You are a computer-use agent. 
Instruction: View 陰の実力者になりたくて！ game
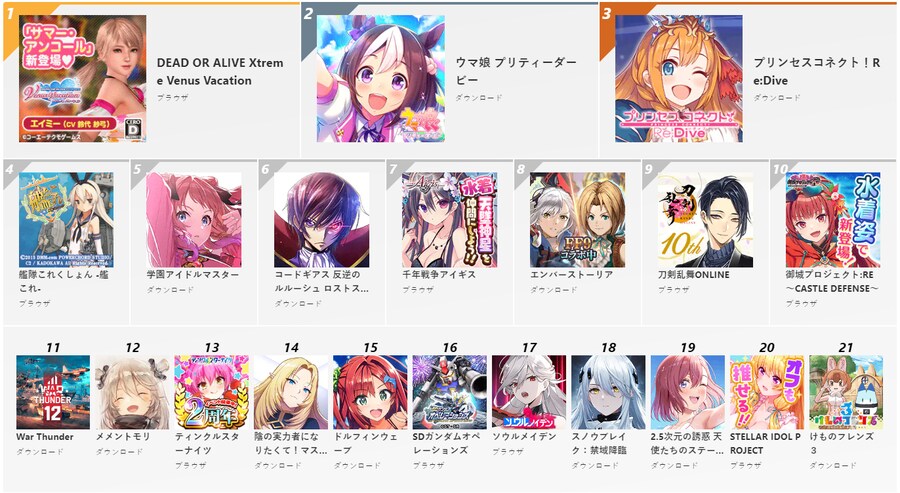(291, 392)
